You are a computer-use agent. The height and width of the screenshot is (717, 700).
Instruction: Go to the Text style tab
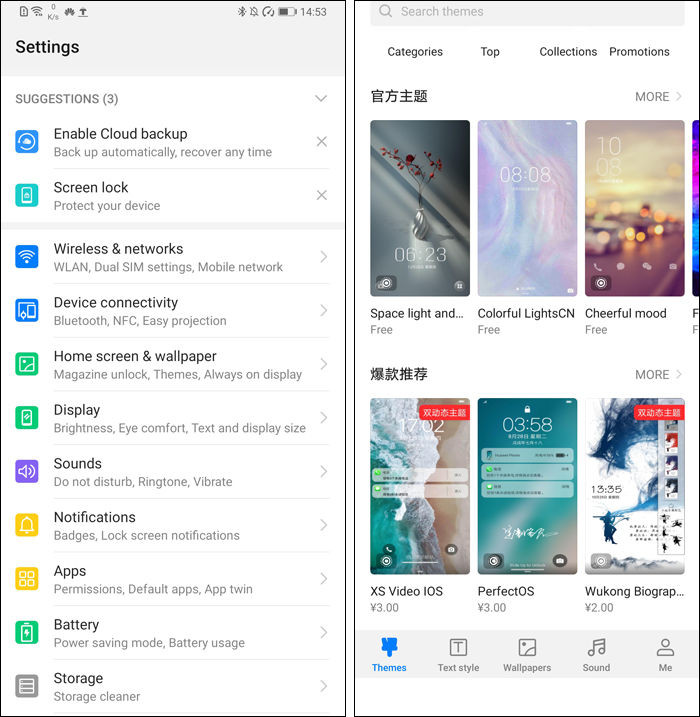(x=458, y=655)
